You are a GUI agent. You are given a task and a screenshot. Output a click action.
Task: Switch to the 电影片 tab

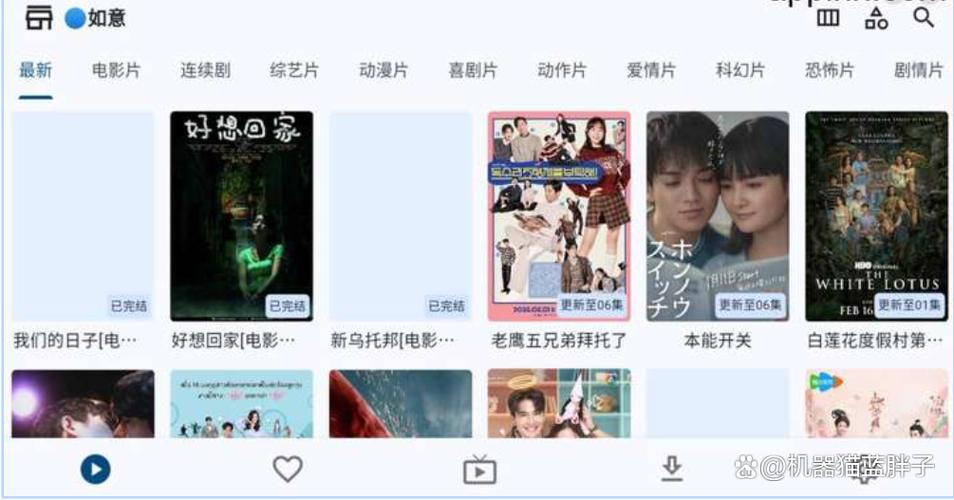[x=116, y=71]
